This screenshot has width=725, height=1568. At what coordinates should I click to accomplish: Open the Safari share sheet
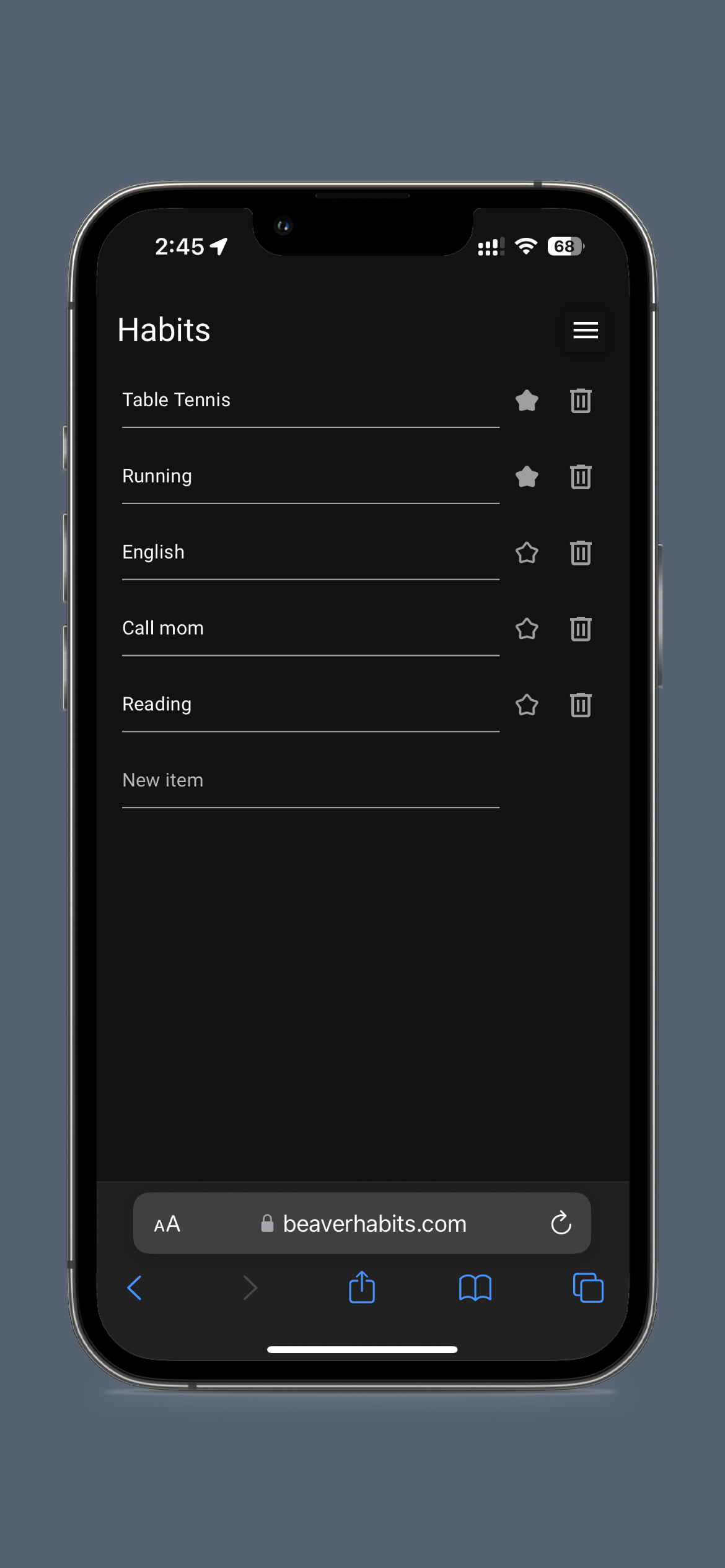click(362, 1287)
